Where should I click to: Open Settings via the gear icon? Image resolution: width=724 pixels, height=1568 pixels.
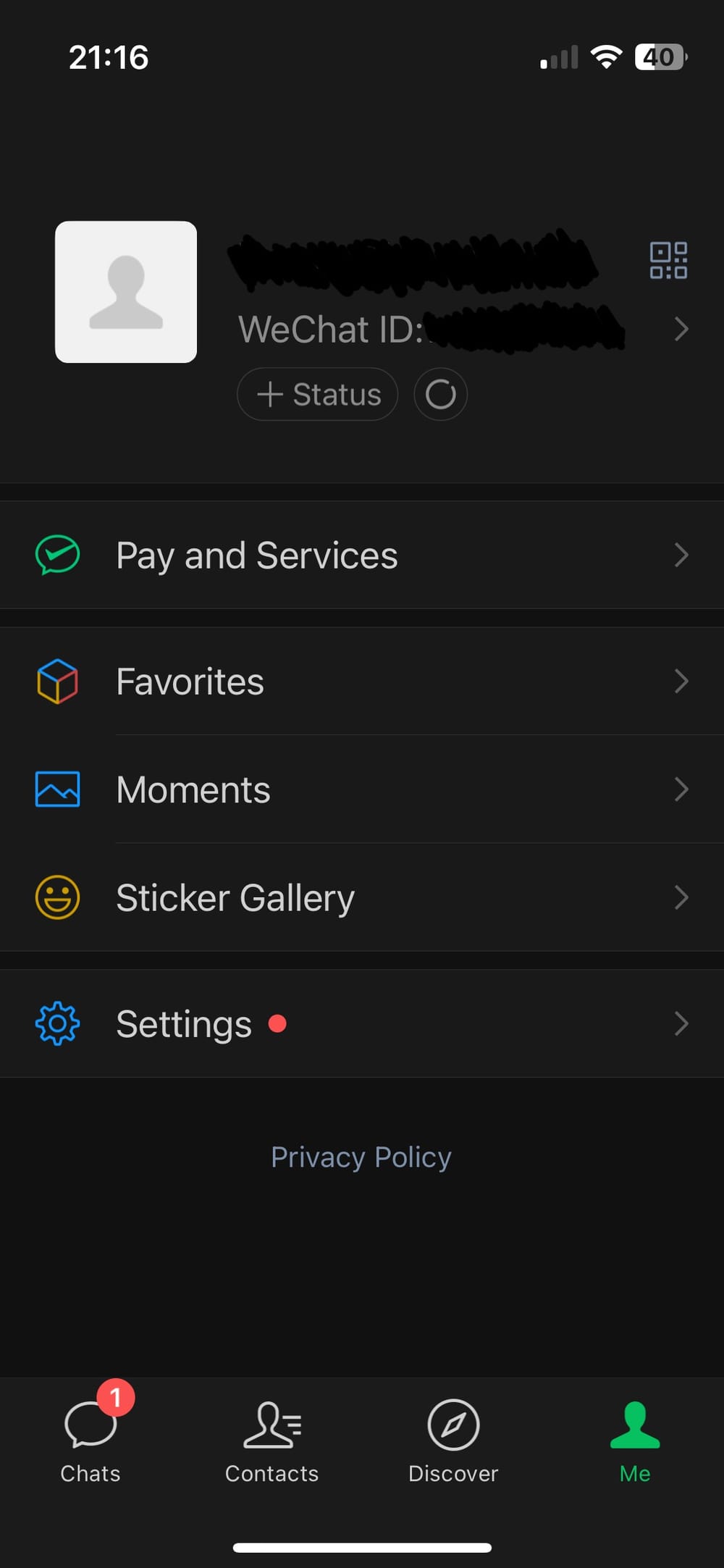56,1023
